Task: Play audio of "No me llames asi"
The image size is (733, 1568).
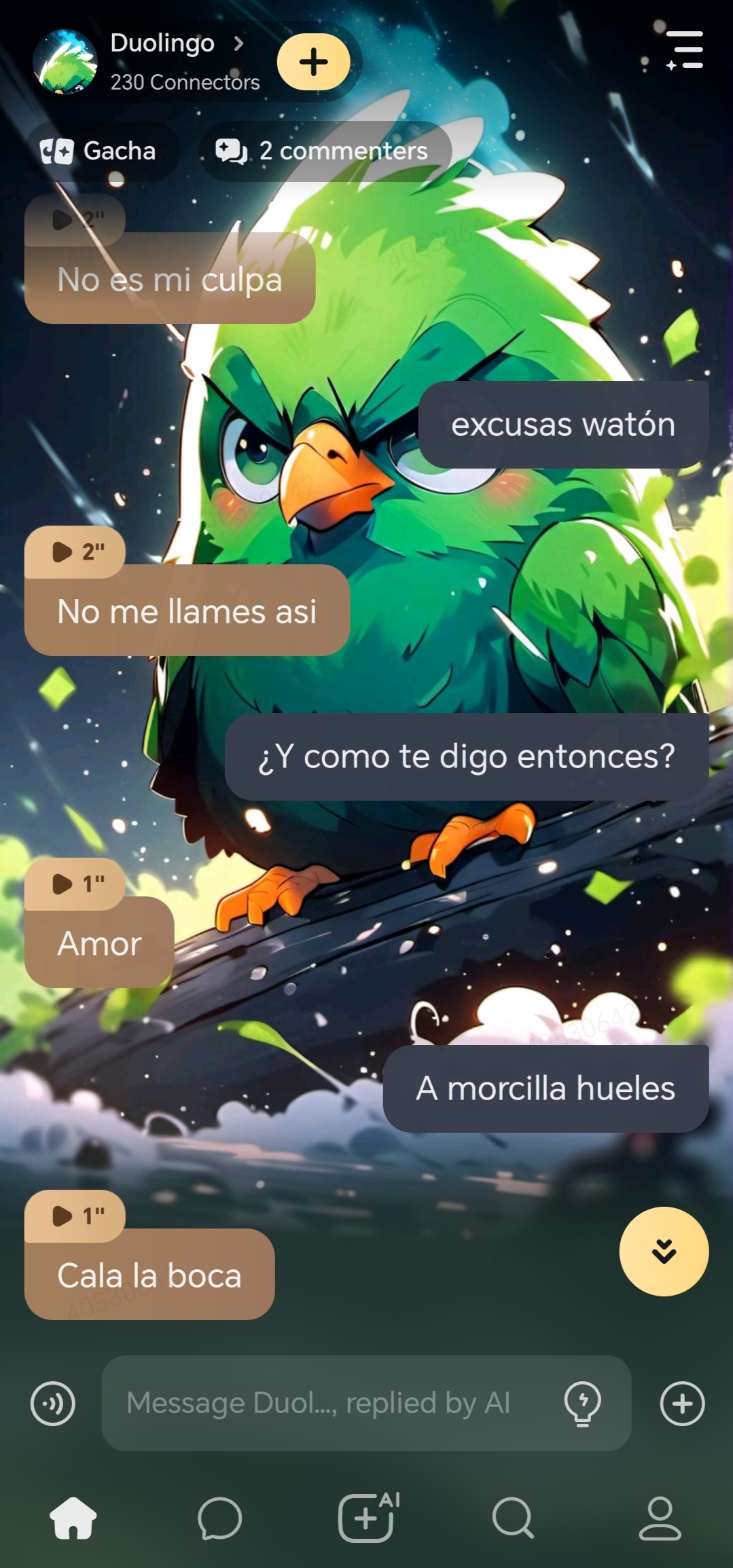Action: point(74,551)
